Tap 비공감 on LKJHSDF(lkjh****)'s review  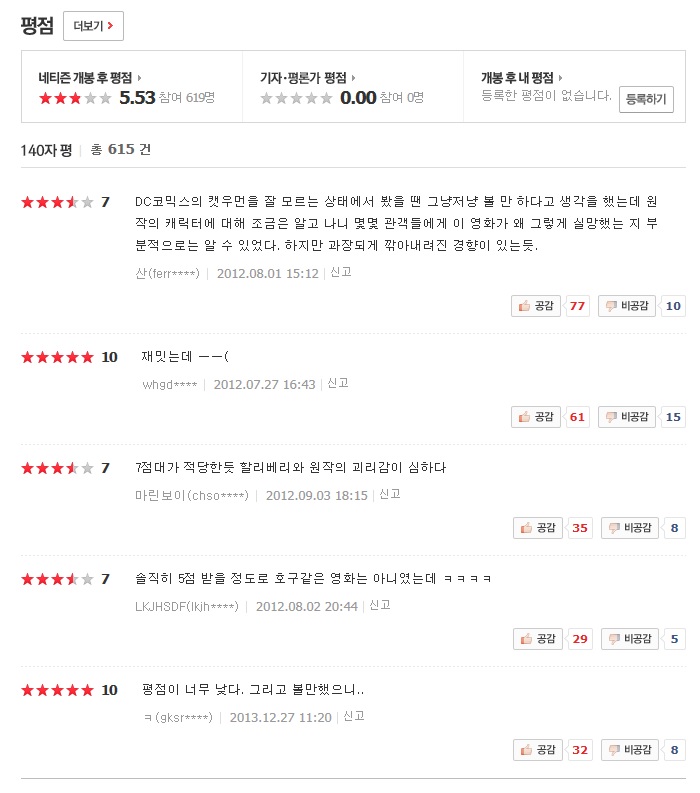(629, 638)
